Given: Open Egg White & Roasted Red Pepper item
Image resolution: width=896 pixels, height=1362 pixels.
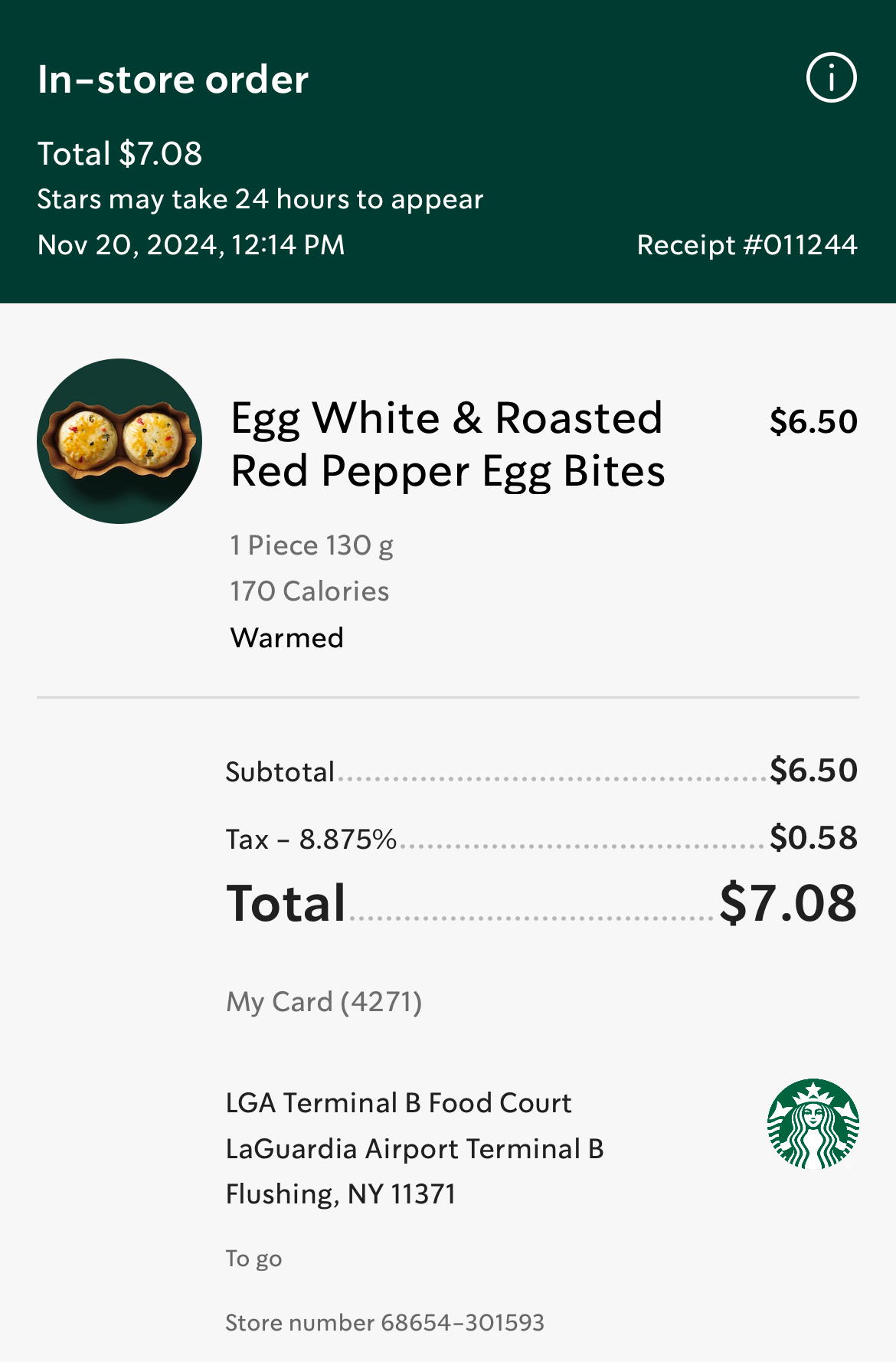Looking at the screenshot, I should point(447,444).
